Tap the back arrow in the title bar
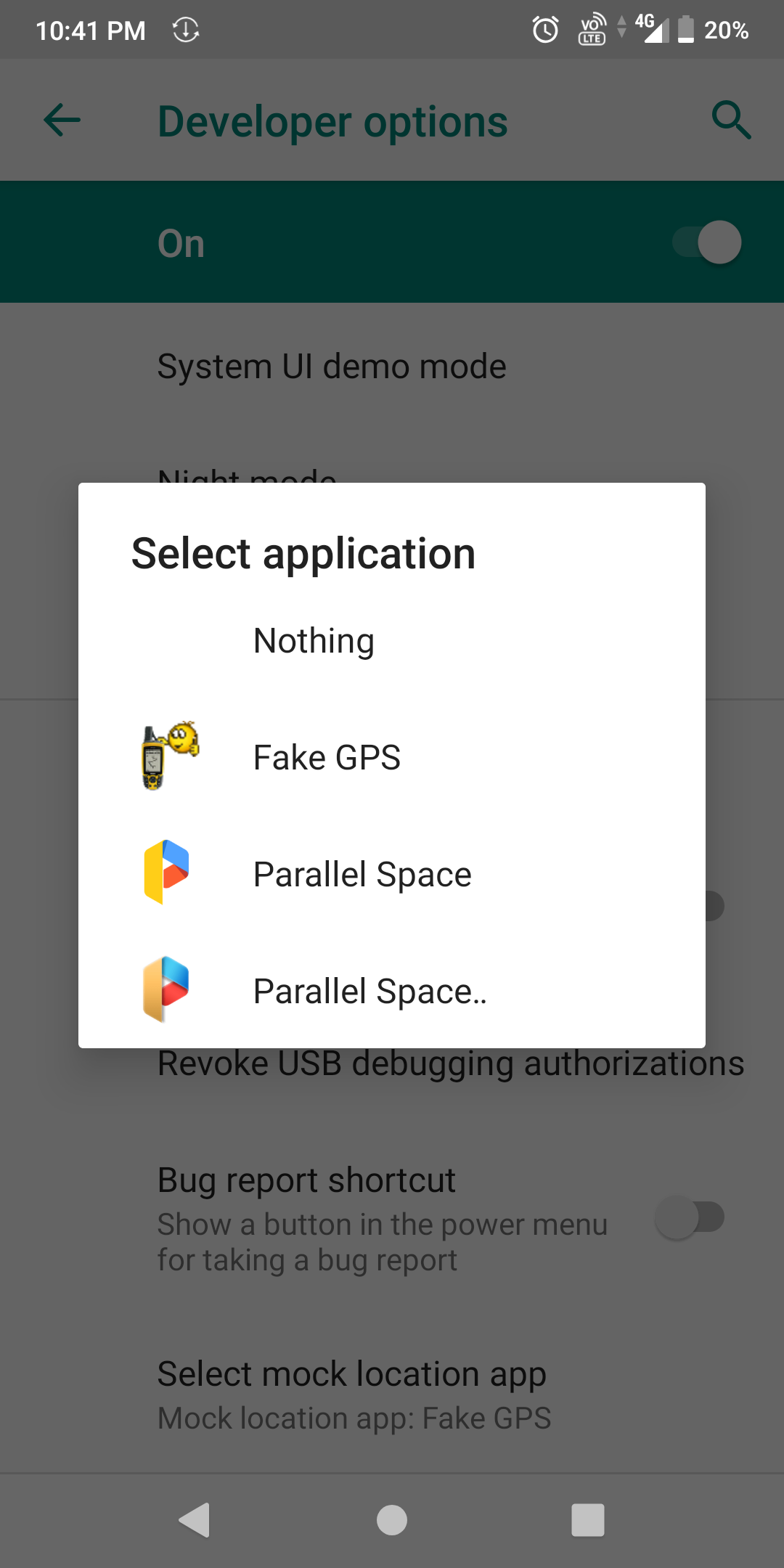Viewport: 784px width, 1568px height. click(x=60, y=120)
